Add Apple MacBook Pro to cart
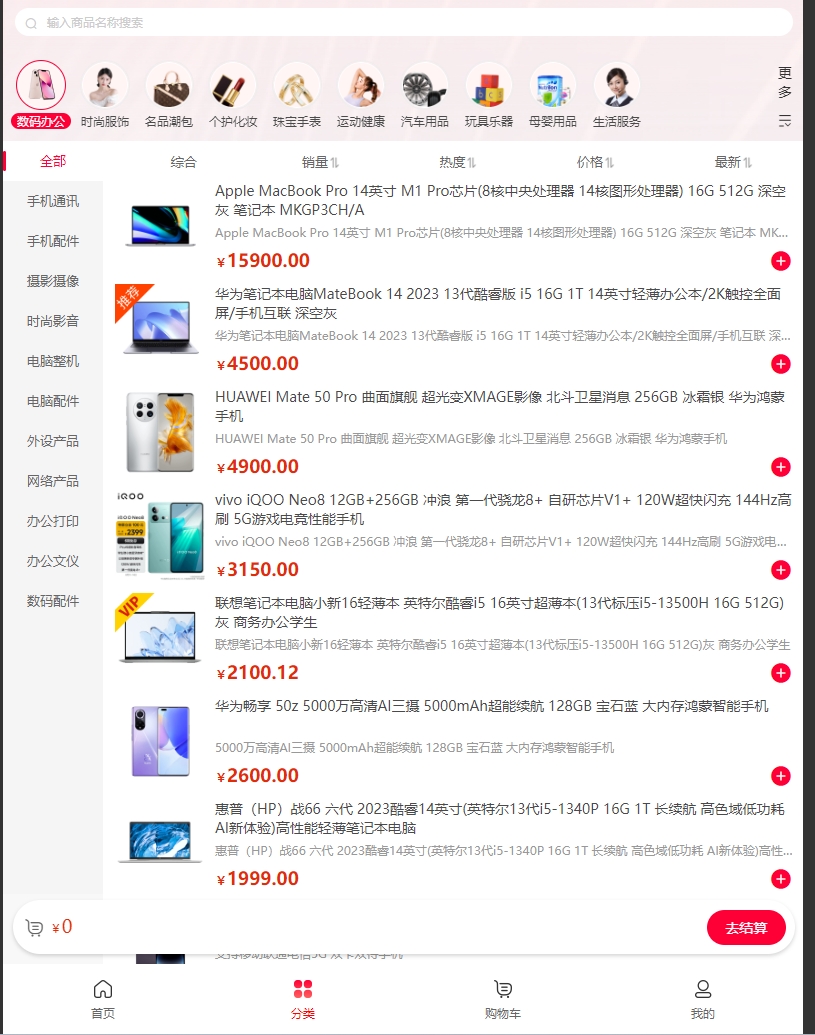 point(781,261)
